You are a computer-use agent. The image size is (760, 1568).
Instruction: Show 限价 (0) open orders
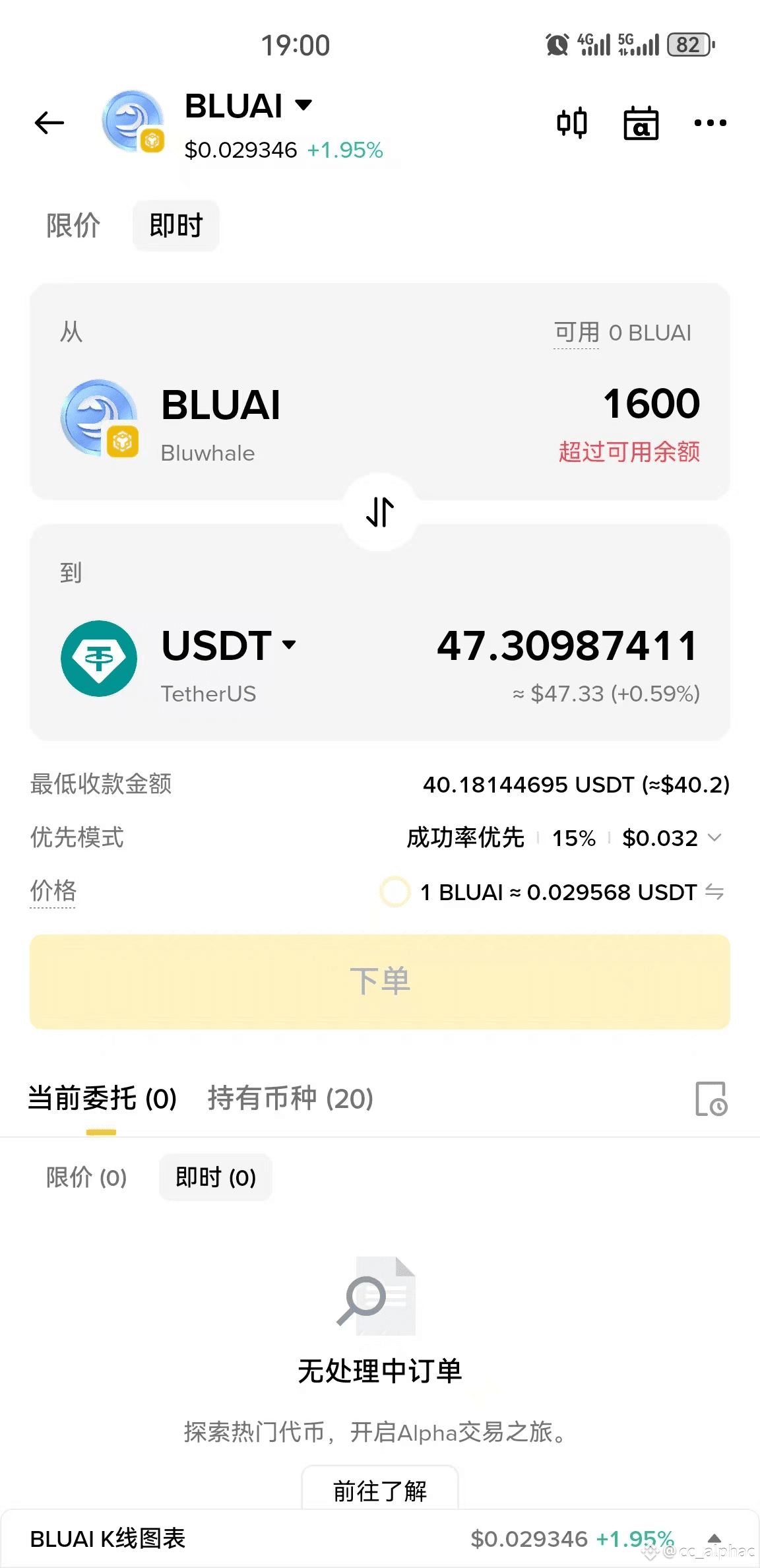(x=86, y=1177)
